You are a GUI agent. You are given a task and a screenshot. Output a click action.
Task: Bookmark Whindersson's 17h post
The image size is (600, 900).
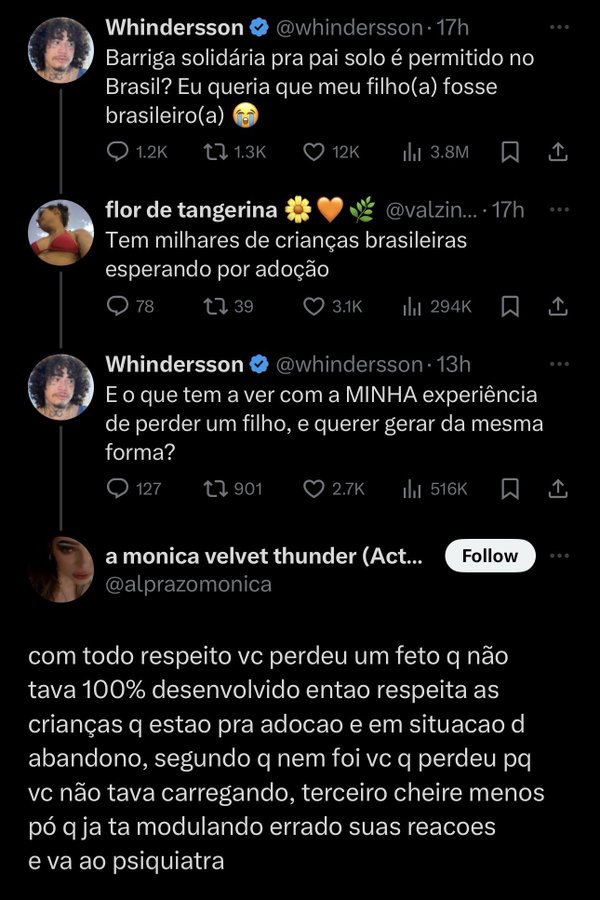click(510, 151)
